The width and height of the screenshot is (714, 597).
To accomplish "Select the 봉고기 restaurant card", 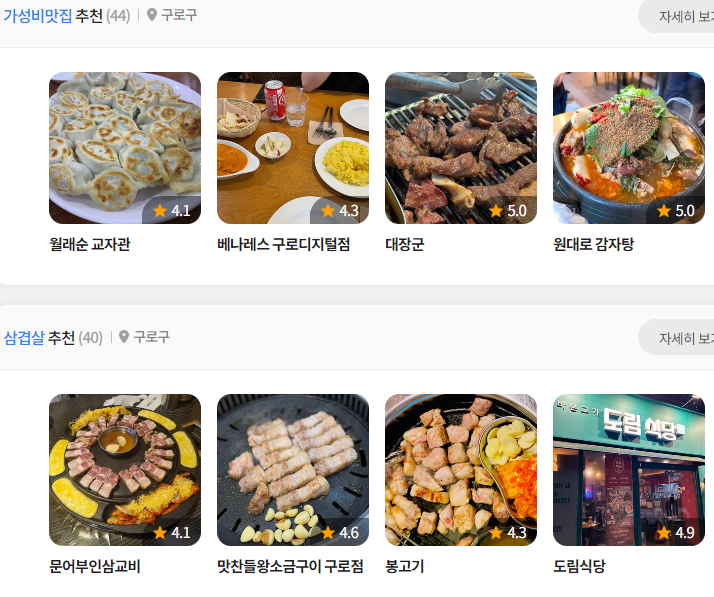I will click(461, 470).
